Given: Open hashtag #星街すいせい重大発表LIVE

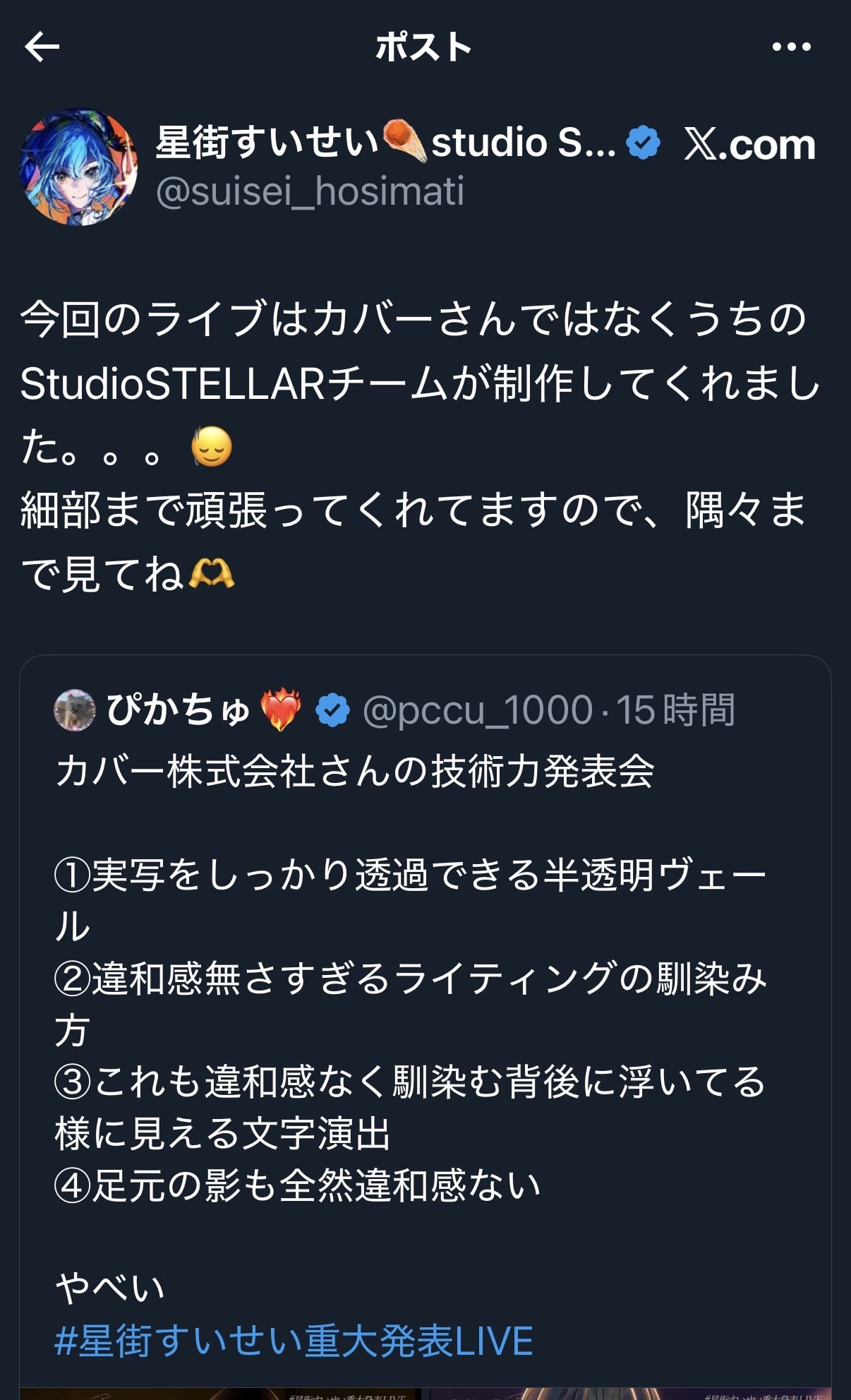Looking at the screenshot, I should point(294,1340).
